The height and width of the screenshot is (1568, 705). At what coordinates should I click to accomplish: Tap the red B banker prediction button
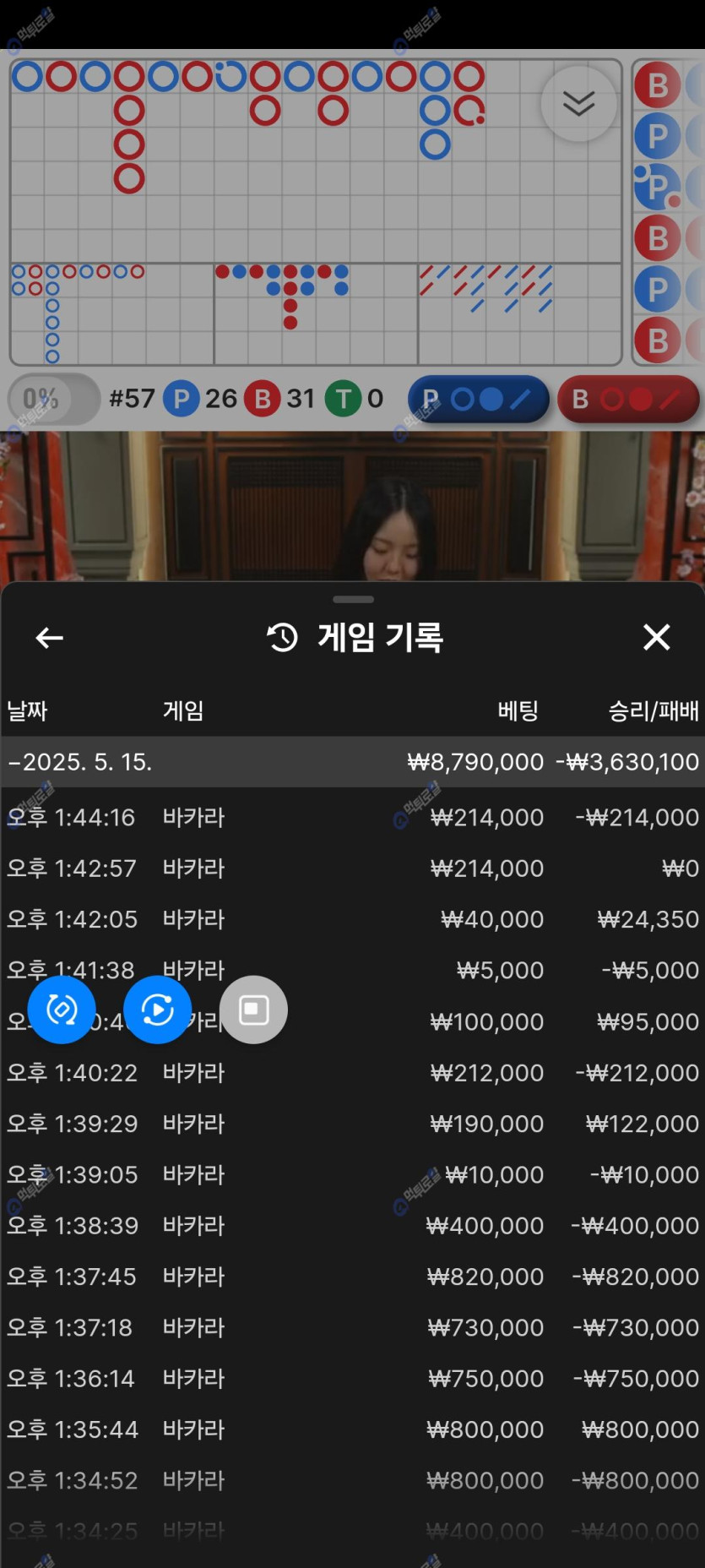click(628, 399)
